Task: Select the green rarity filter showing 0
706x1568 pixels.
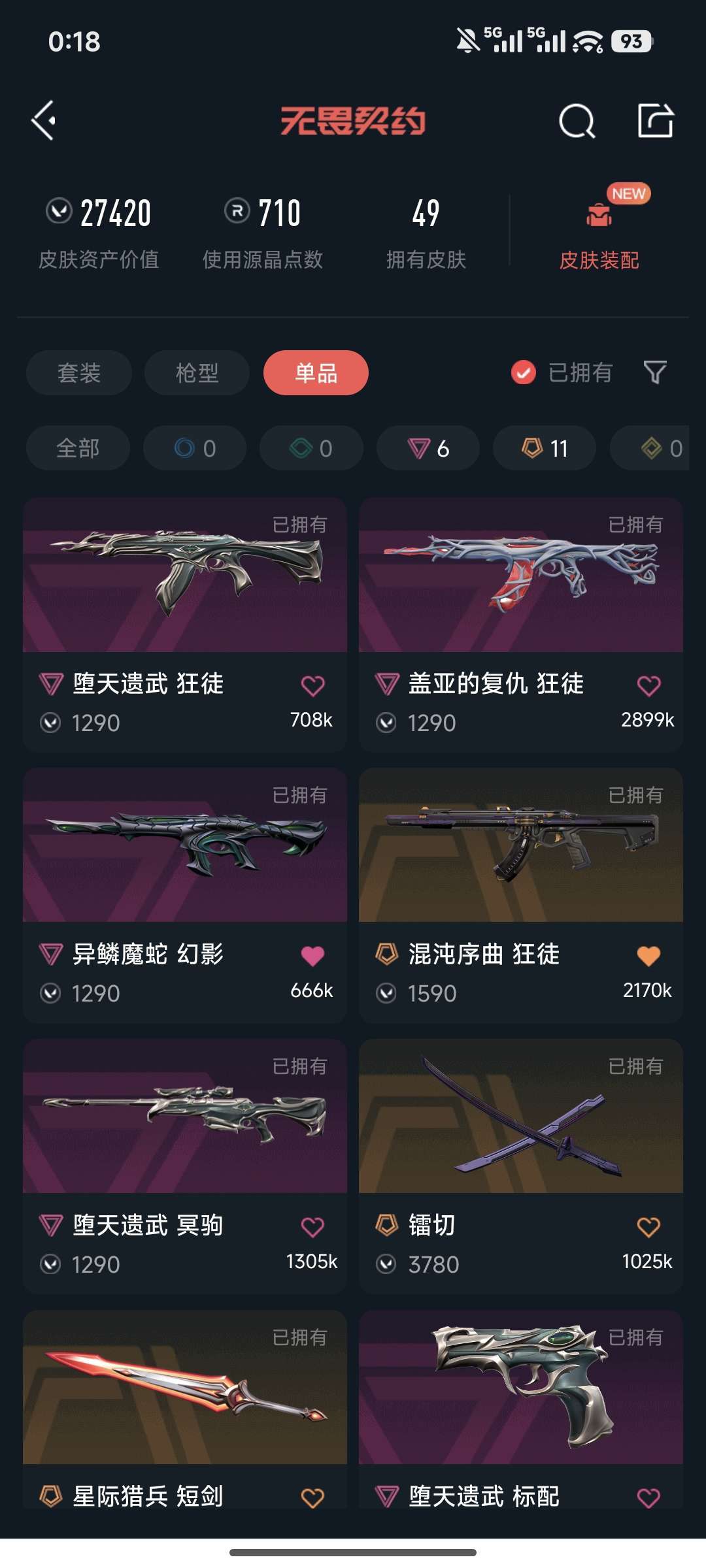Action: [x=311, y=448]
